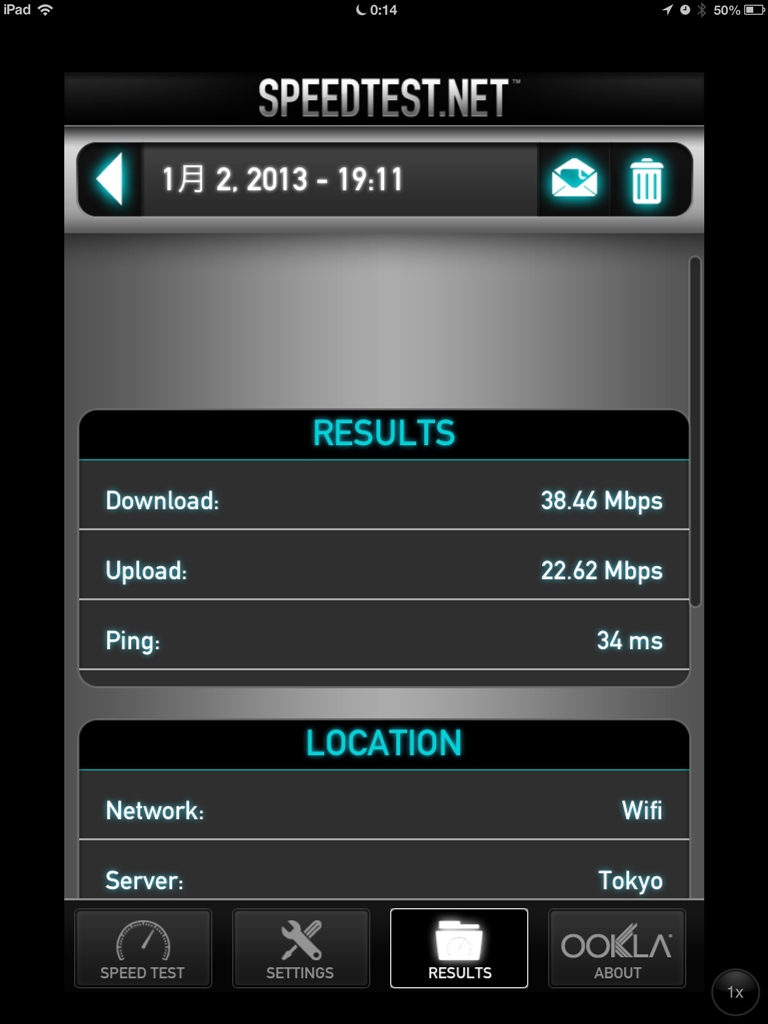Email this speed test result
Screen dimensions: 768x1024
(x=575, y=180)
